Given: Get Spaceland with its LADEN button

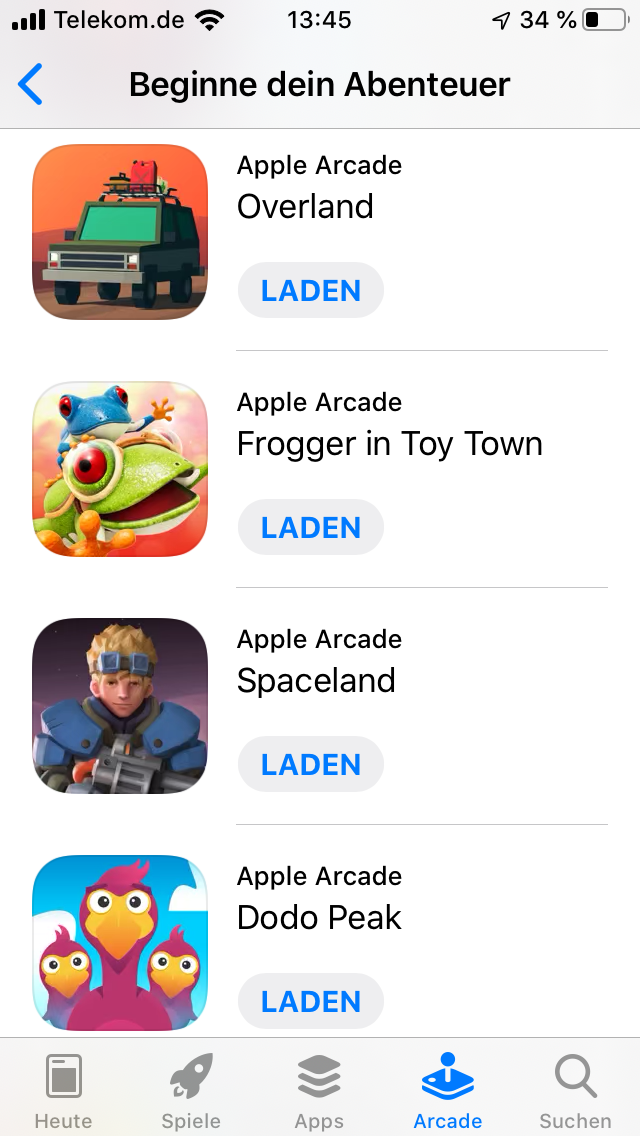Looking at the screenshot, I should tap(311, 765).
